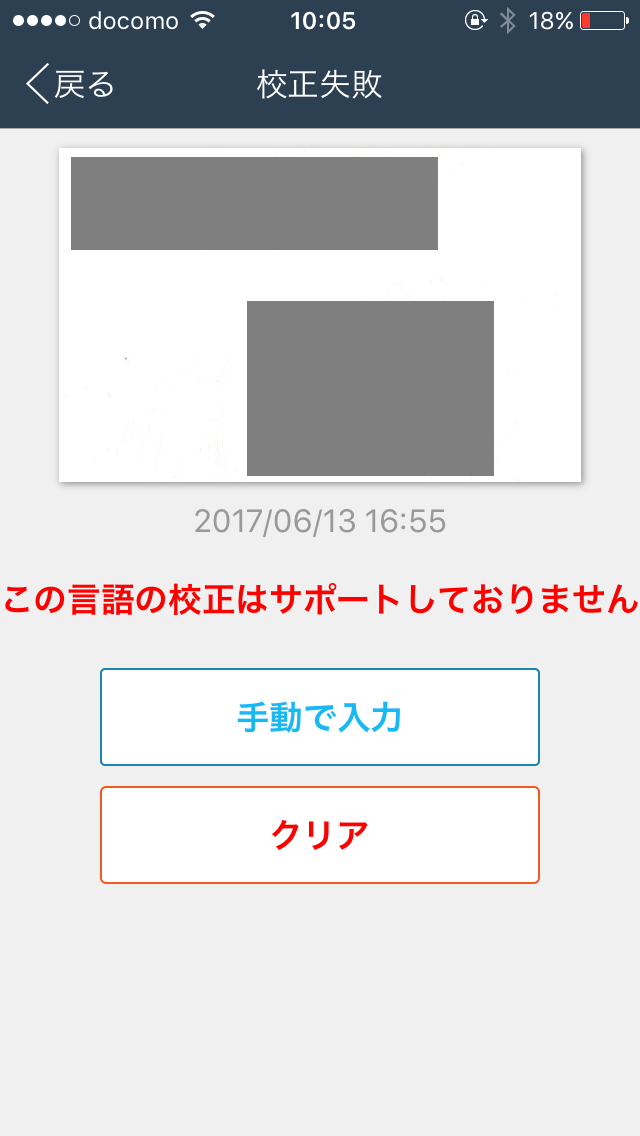Screen dimensions: 640x1136
Task: Go back with the 戻る button
Action: [x=71, y=85]
